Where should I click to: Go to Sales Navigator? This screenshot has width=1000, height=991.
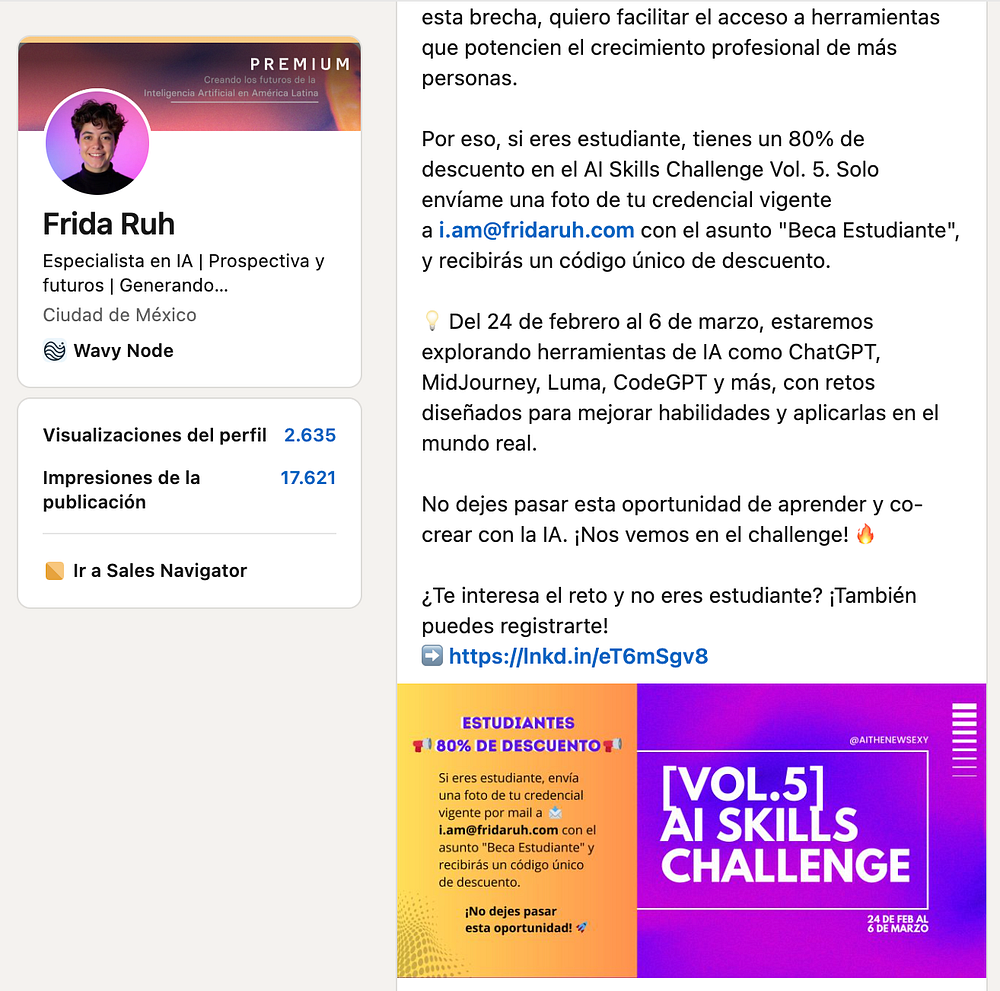click(x=159, y=571)
